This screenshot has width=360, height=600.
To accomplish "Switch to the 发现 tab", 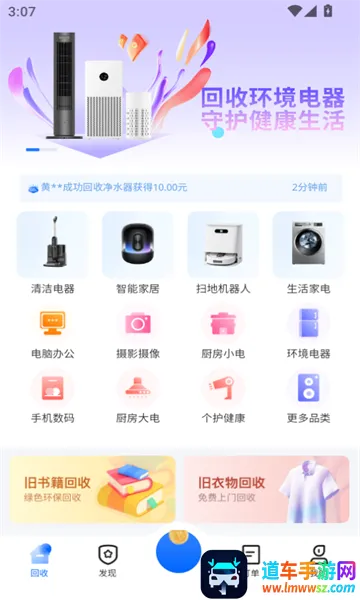I will (108, 561).
